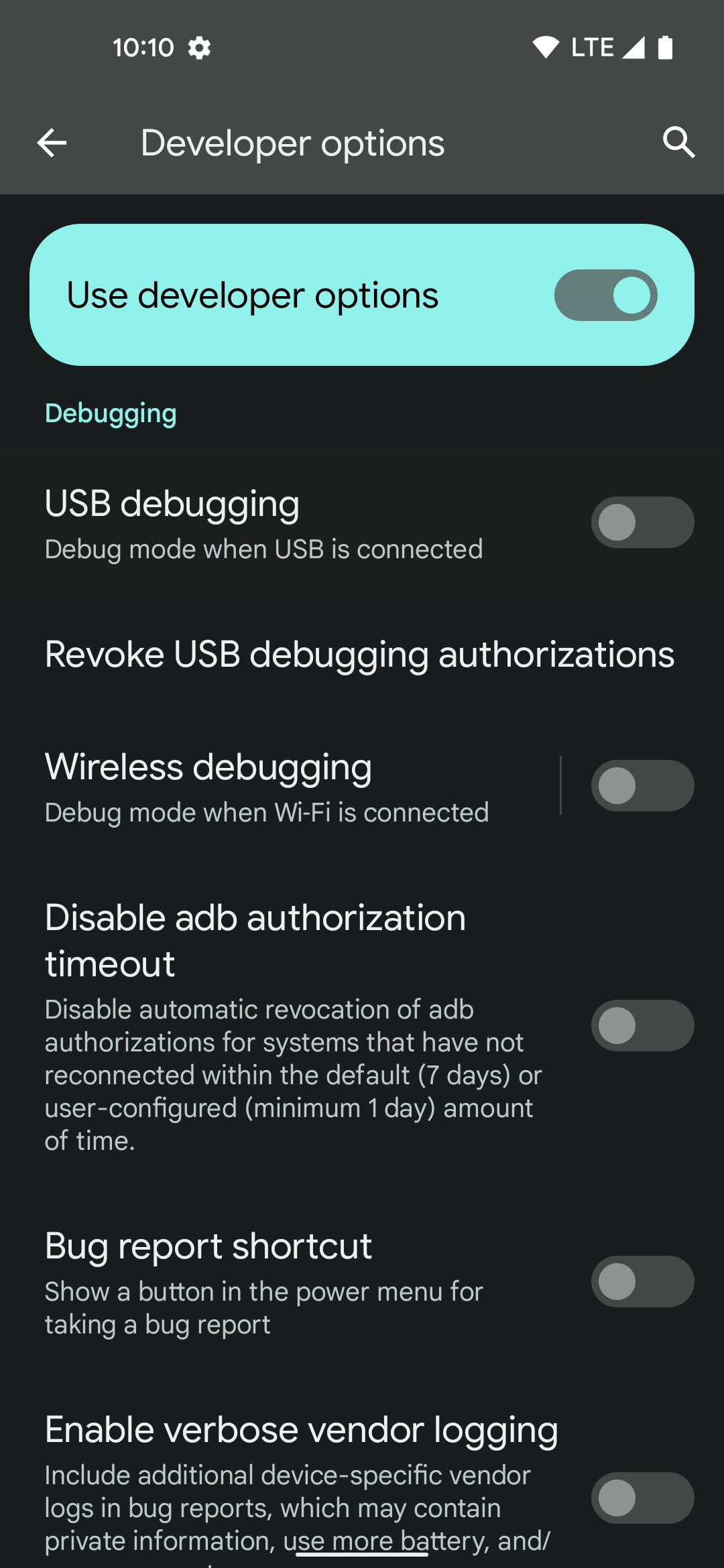724x1568 pixels.
Task: Select the Debugging section header
Action: point(110,413)
